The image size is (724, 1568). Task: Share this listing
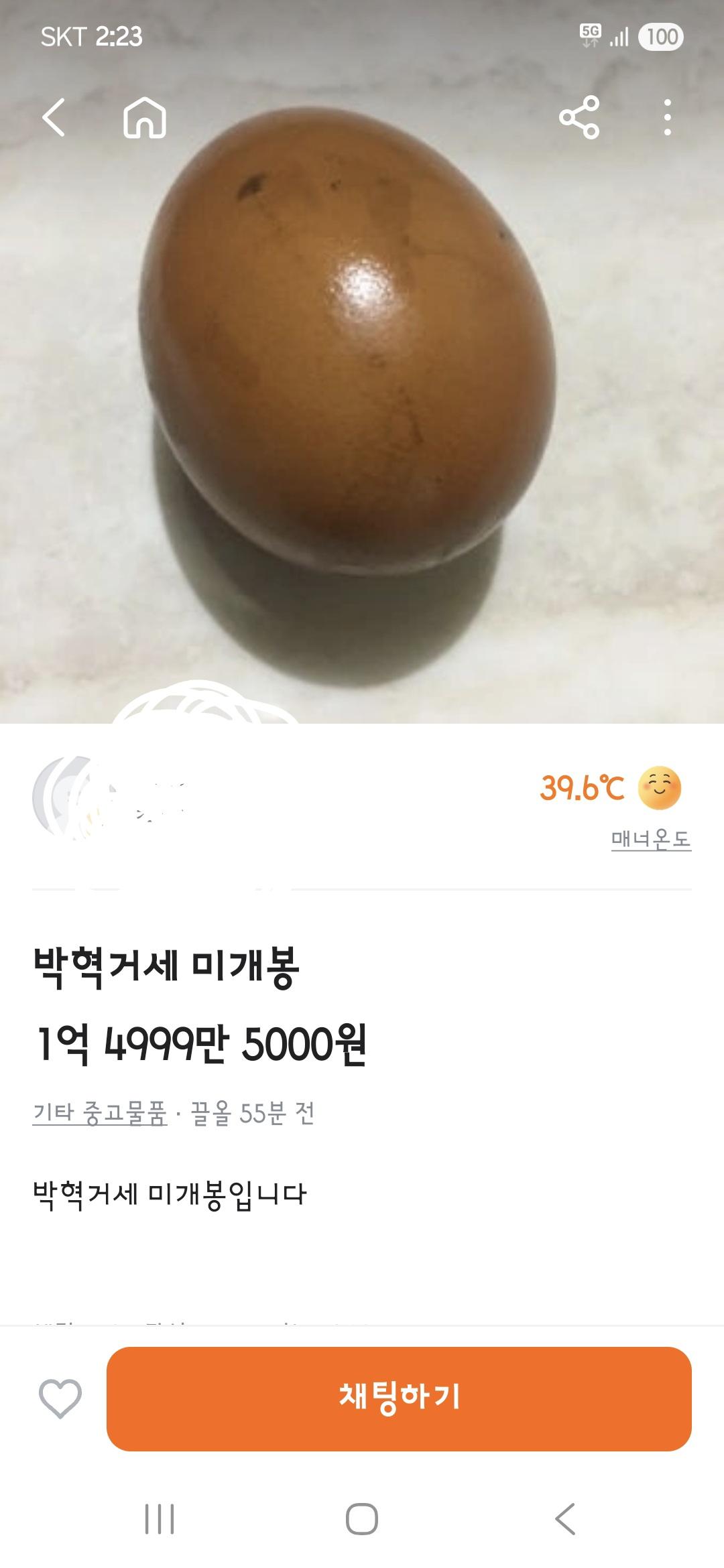pyautogui.click(x=579, y=118)
